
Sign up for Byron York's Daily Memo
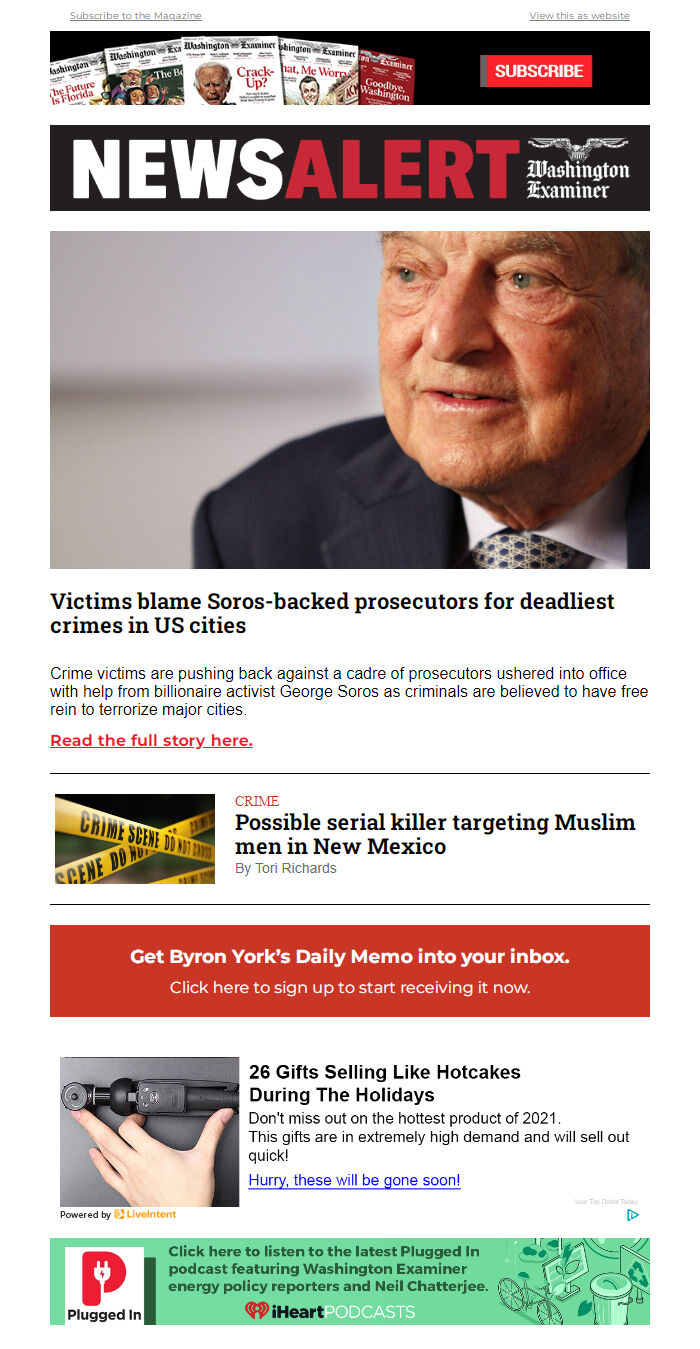pos(350,971)
